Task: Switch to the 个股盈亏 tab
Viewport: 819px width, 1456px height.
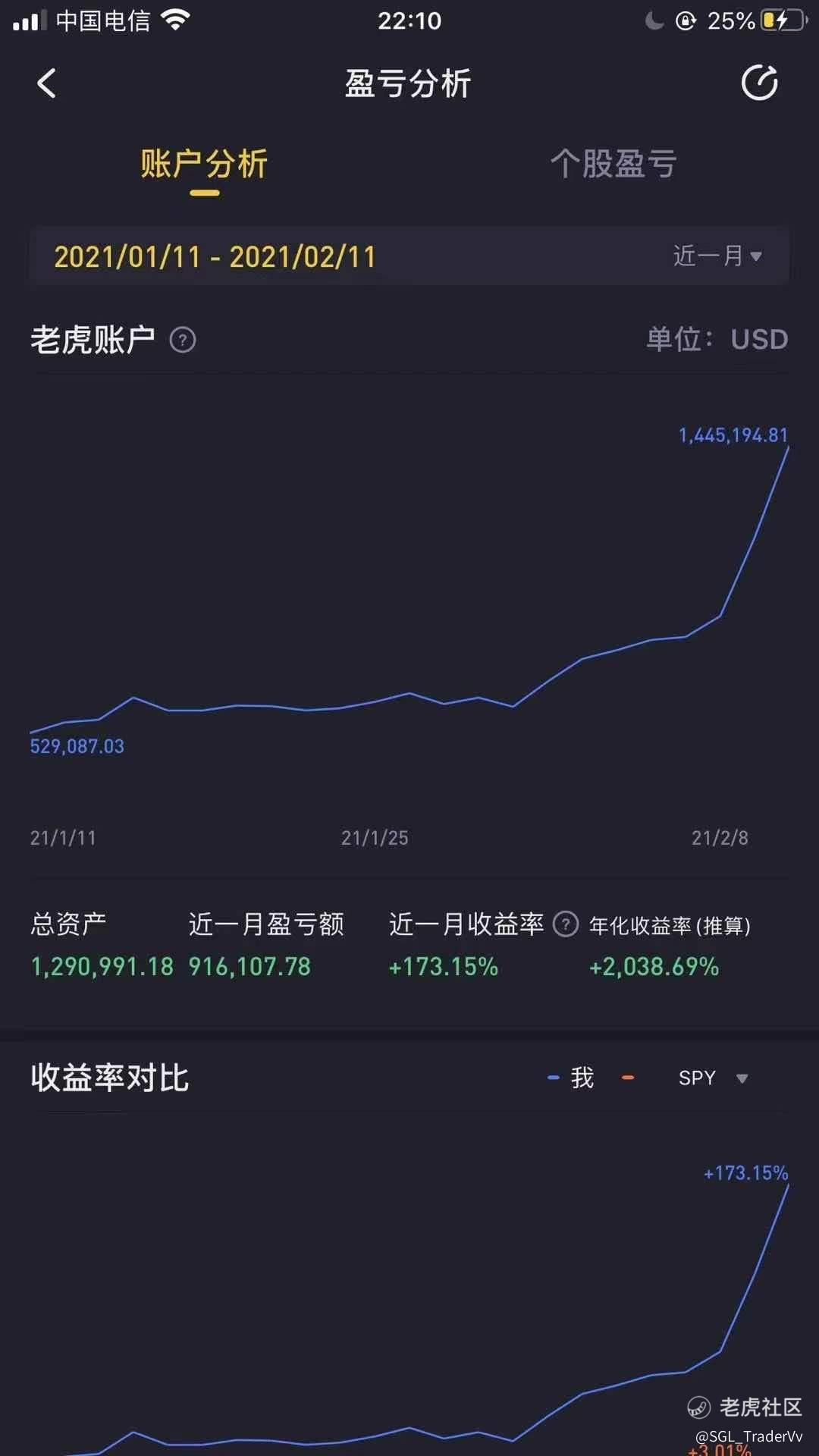Action: (613, 164)
